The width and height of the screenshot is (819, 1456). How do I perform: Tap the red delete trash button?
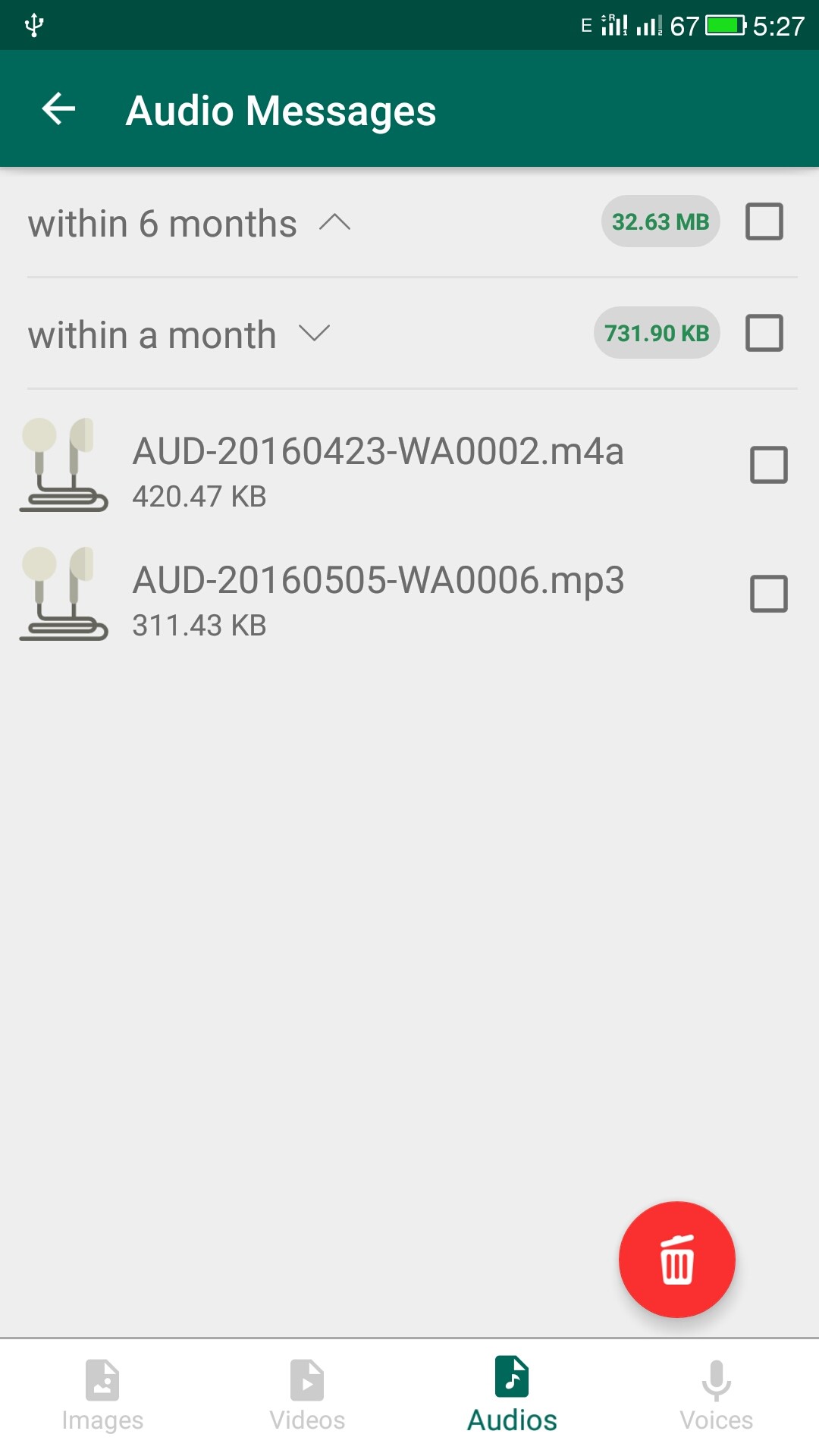pos(676,1260)
